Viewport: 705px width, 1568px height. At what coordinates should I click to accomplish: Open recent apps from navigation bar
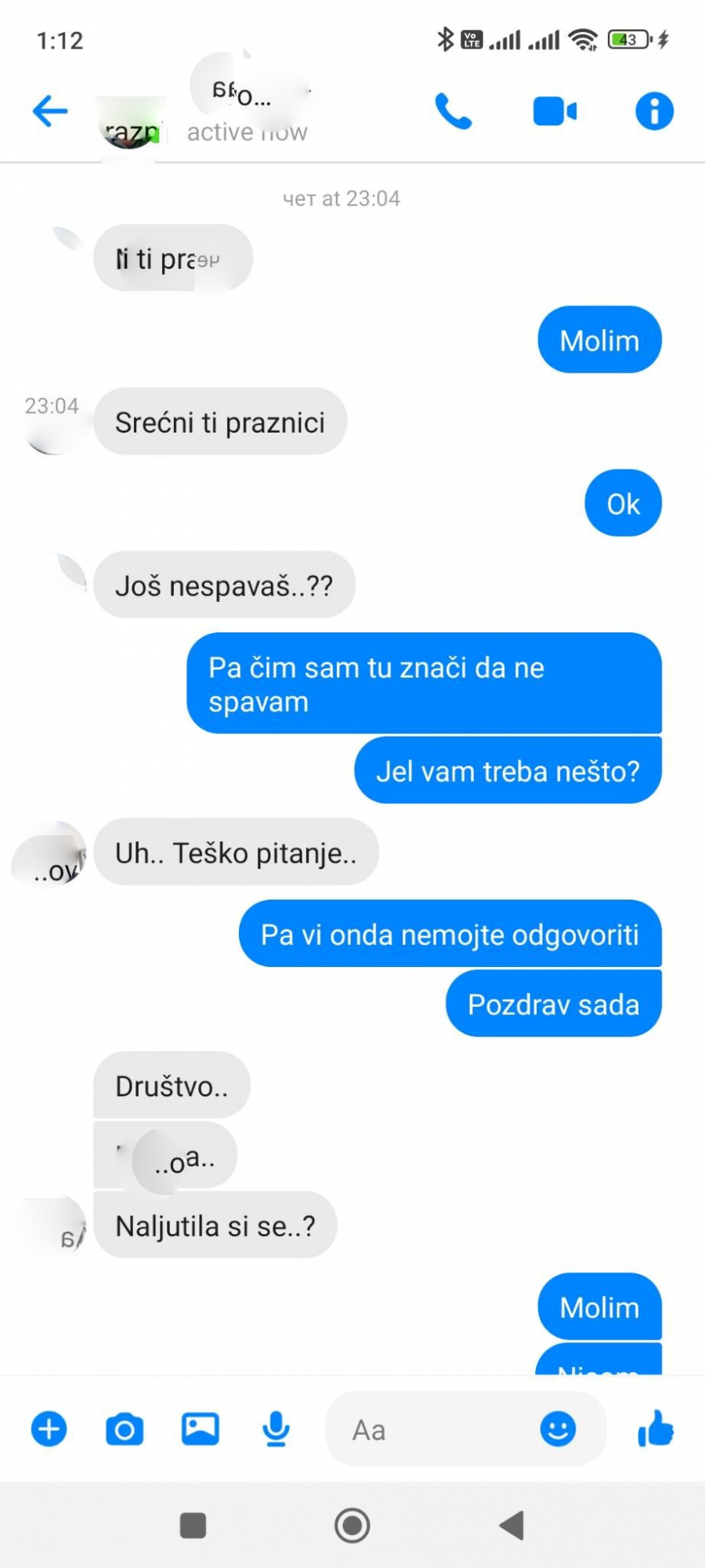tap(193, 1525)
